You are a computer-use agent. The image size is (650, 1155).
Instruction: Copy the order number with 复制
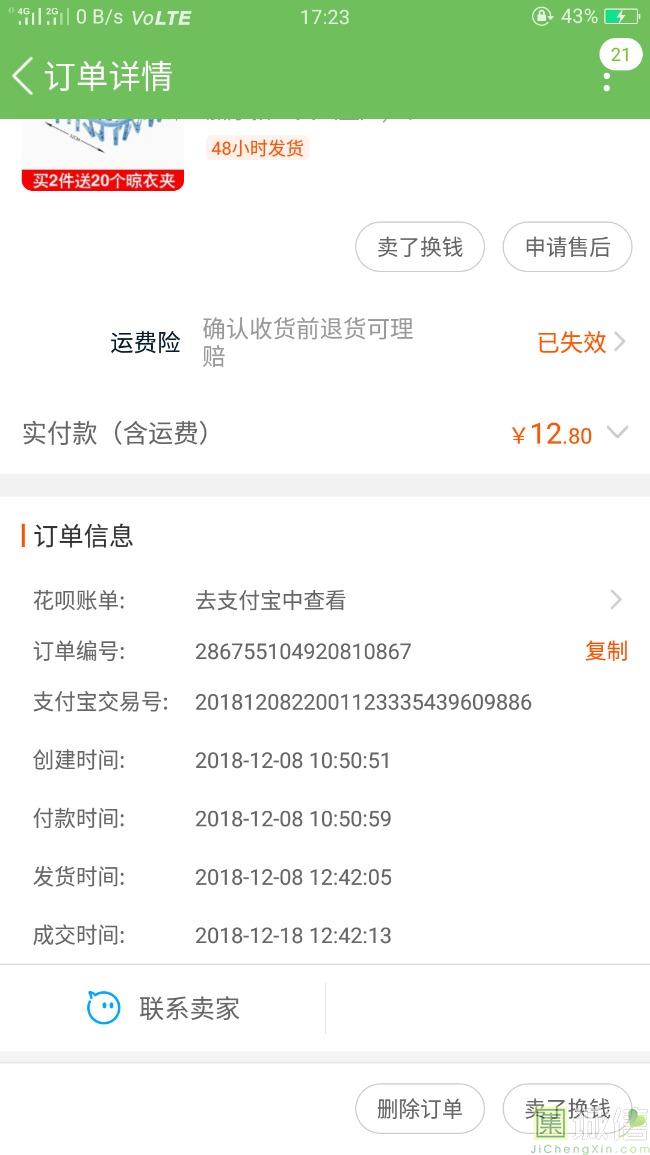pos(606,651)
